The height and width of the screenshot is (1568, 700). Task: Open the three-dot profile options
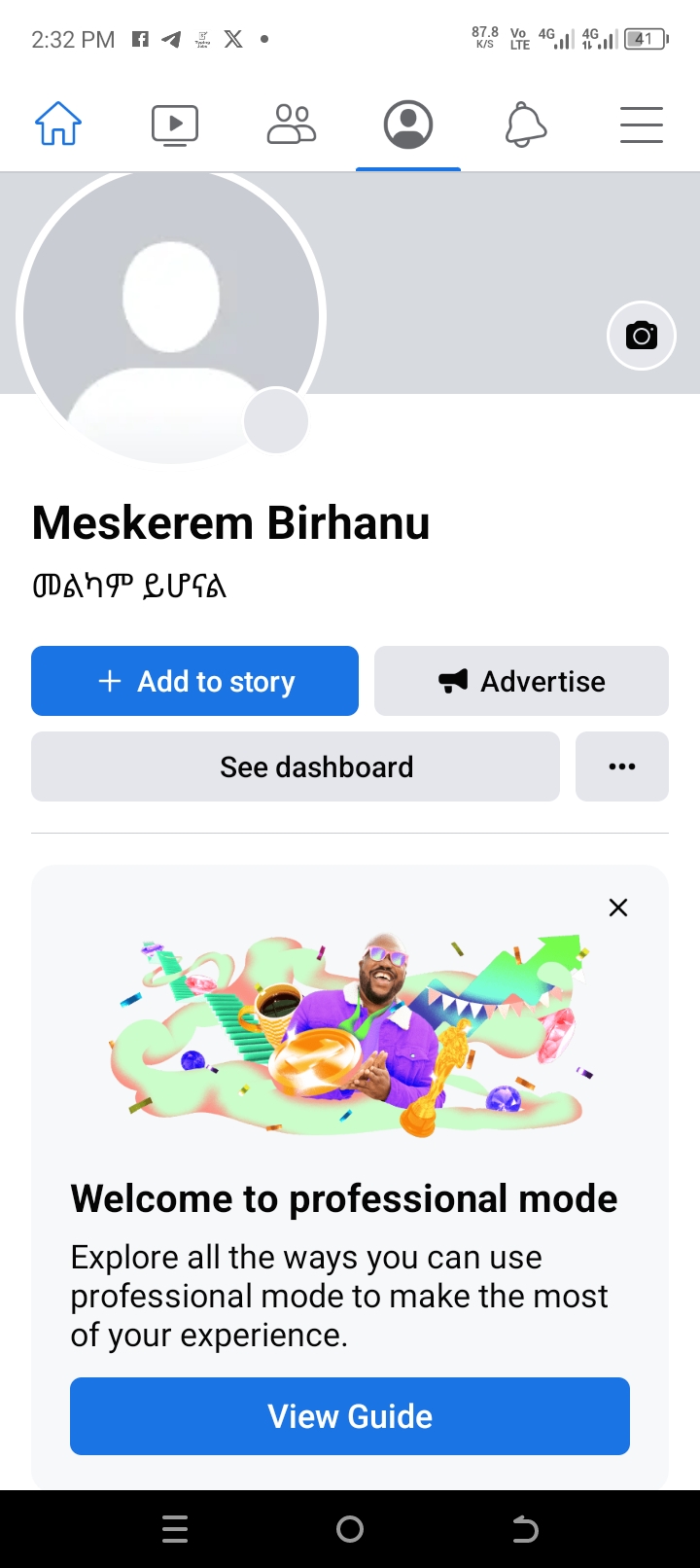click(622, 766)
